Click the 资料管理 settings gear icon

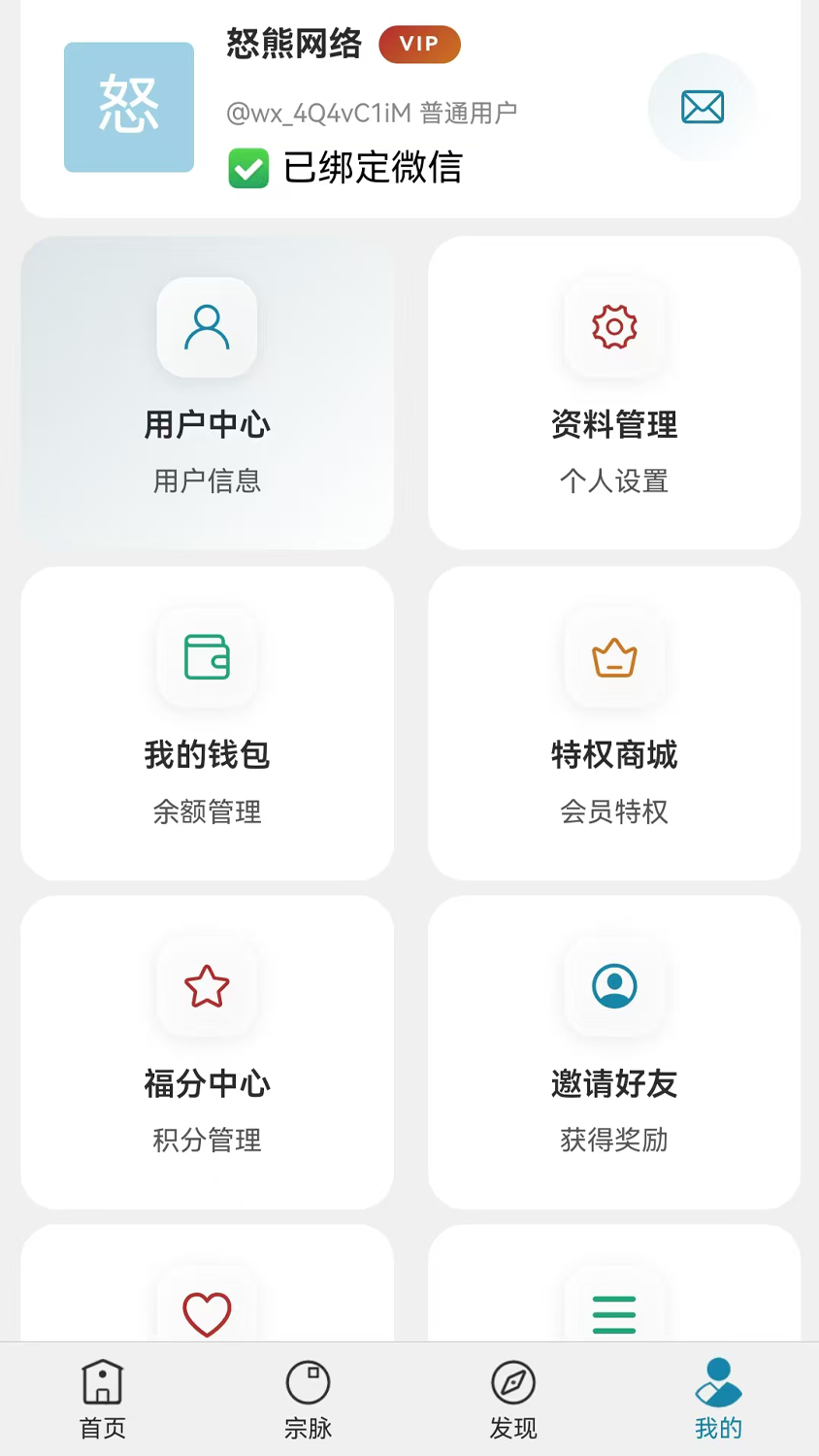coord(613,327)
